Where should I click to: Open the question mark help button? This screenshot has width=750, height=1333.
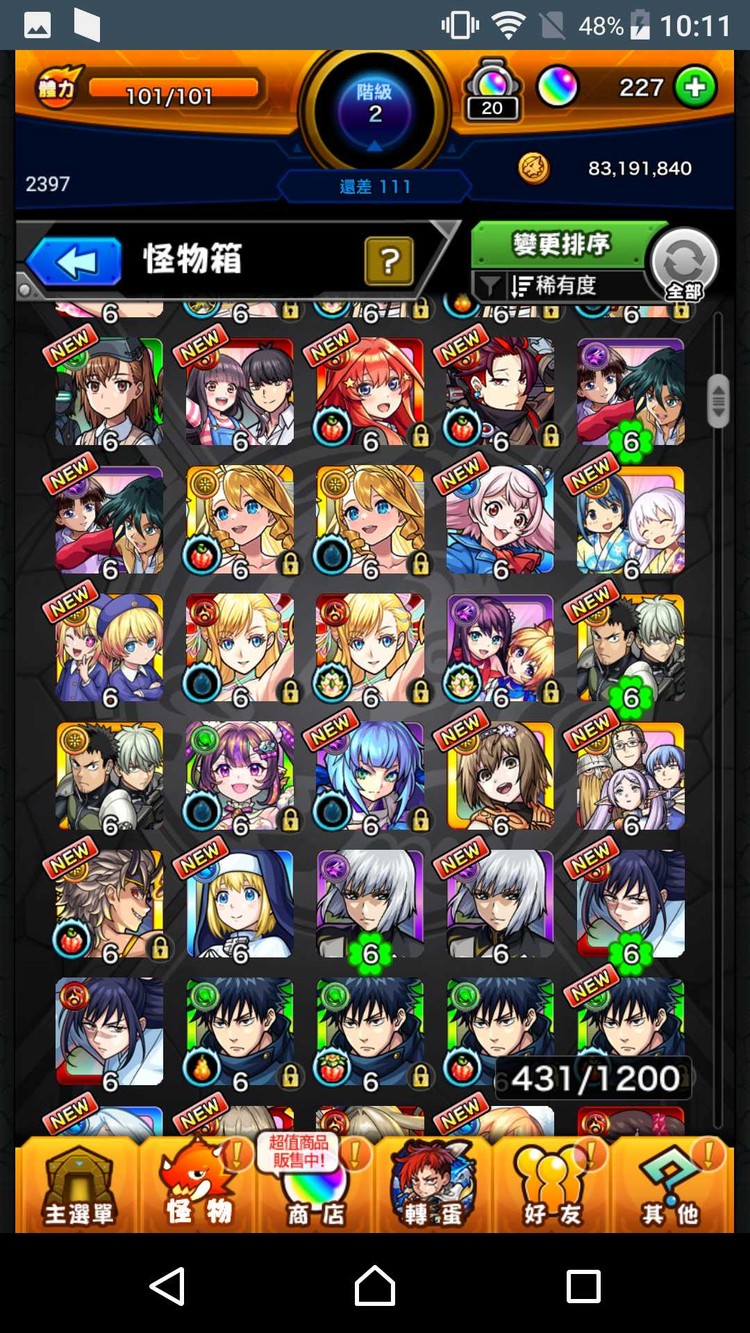pos(389,263)
